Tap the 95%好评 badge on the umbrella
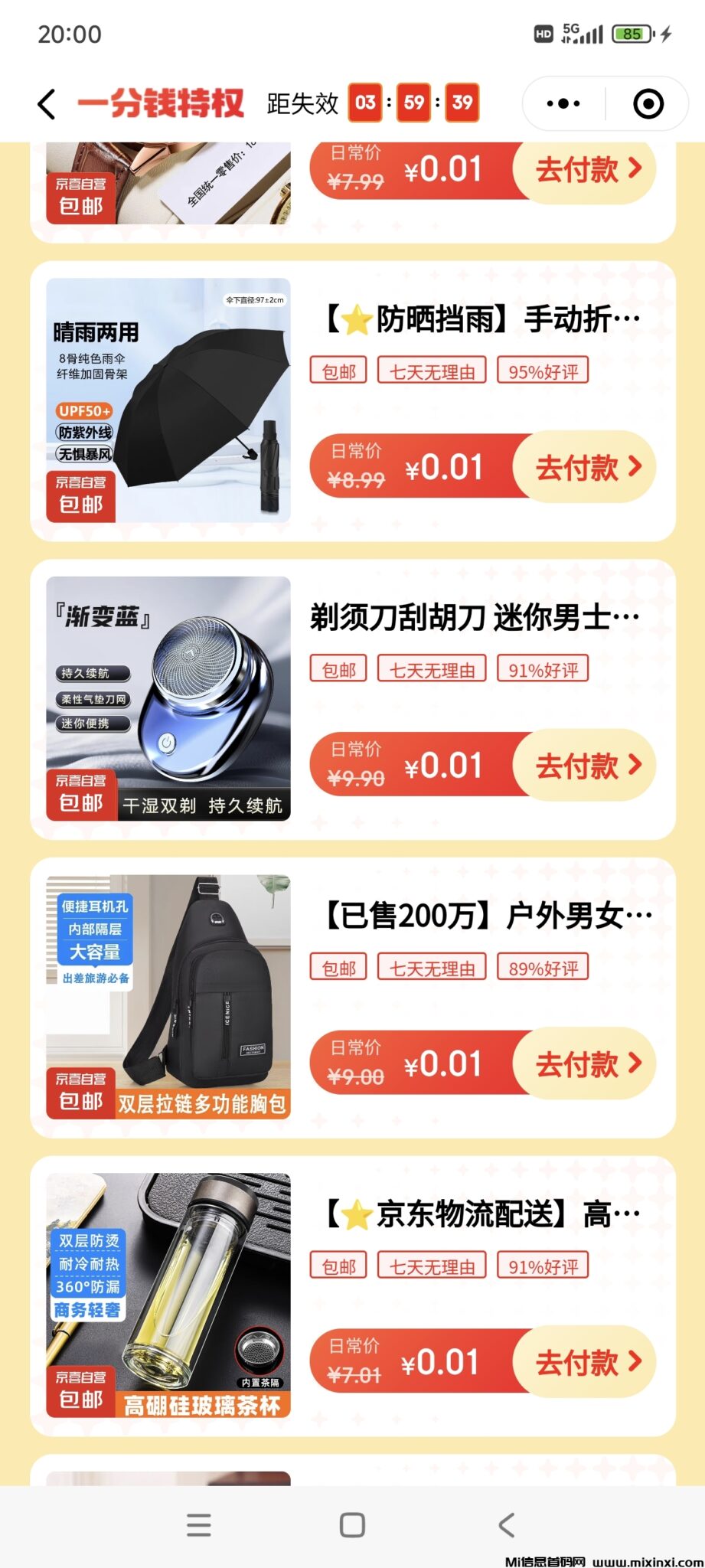This screenshot has width=705, height=1568. coord(541,371)
